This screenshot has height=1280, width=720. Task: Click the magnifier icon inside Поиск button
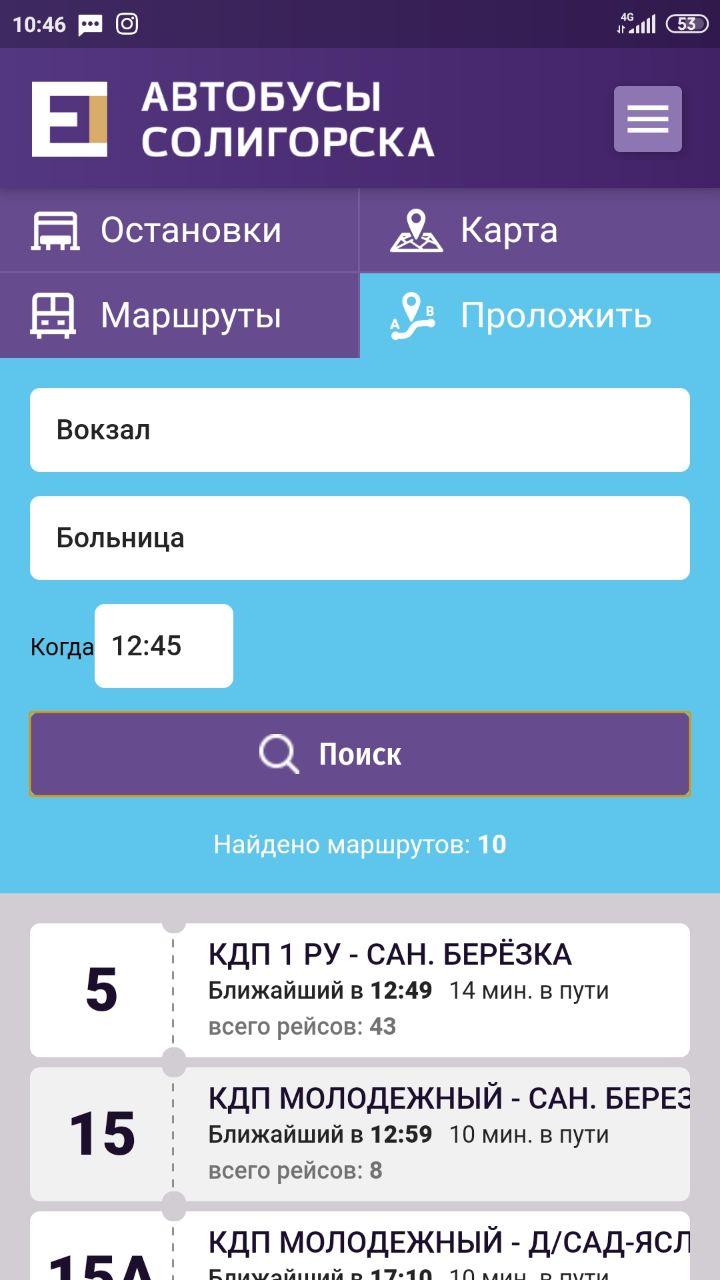(x=277, y=754)
